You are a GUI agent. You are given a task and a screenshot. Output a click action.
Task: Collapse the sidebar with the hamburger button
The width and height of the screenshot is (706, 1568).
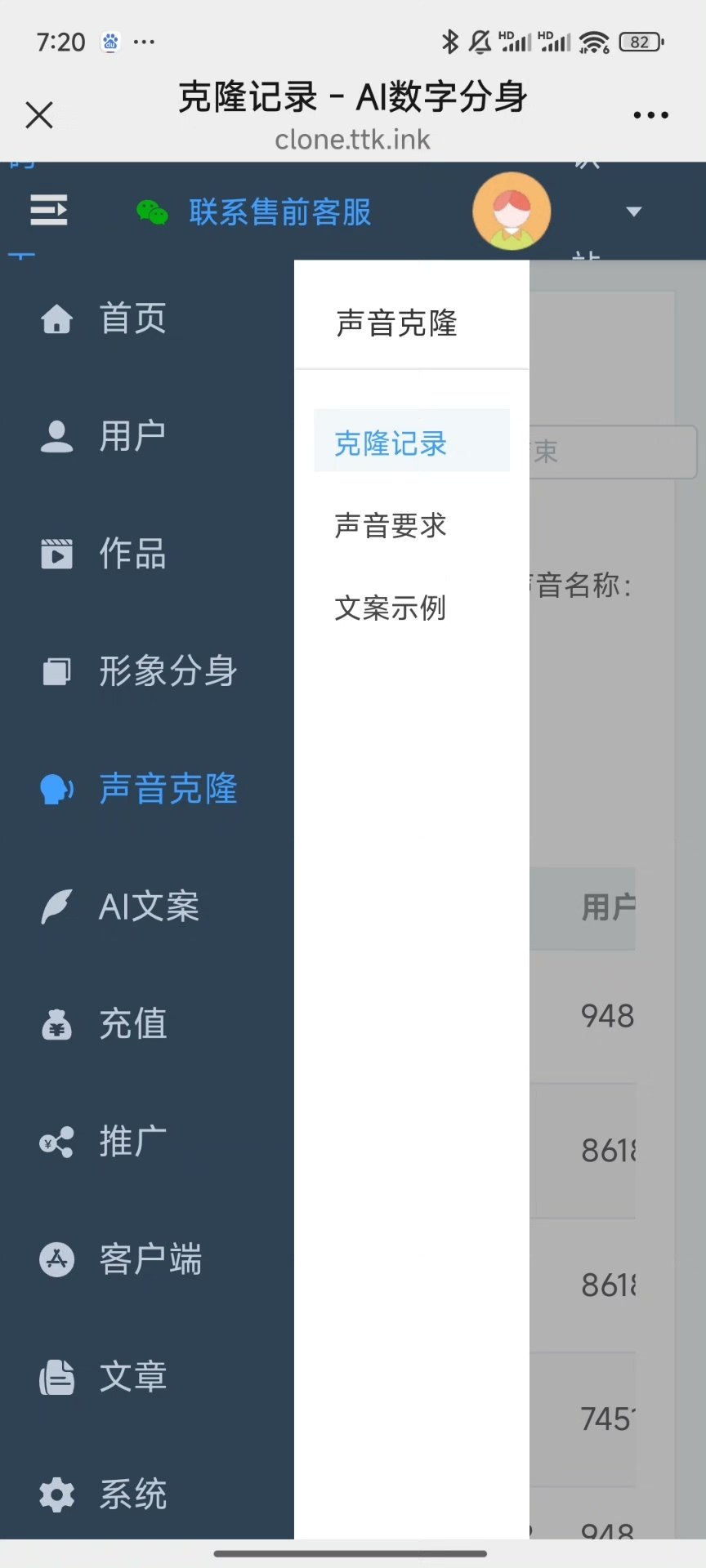[x=49, y=211]
